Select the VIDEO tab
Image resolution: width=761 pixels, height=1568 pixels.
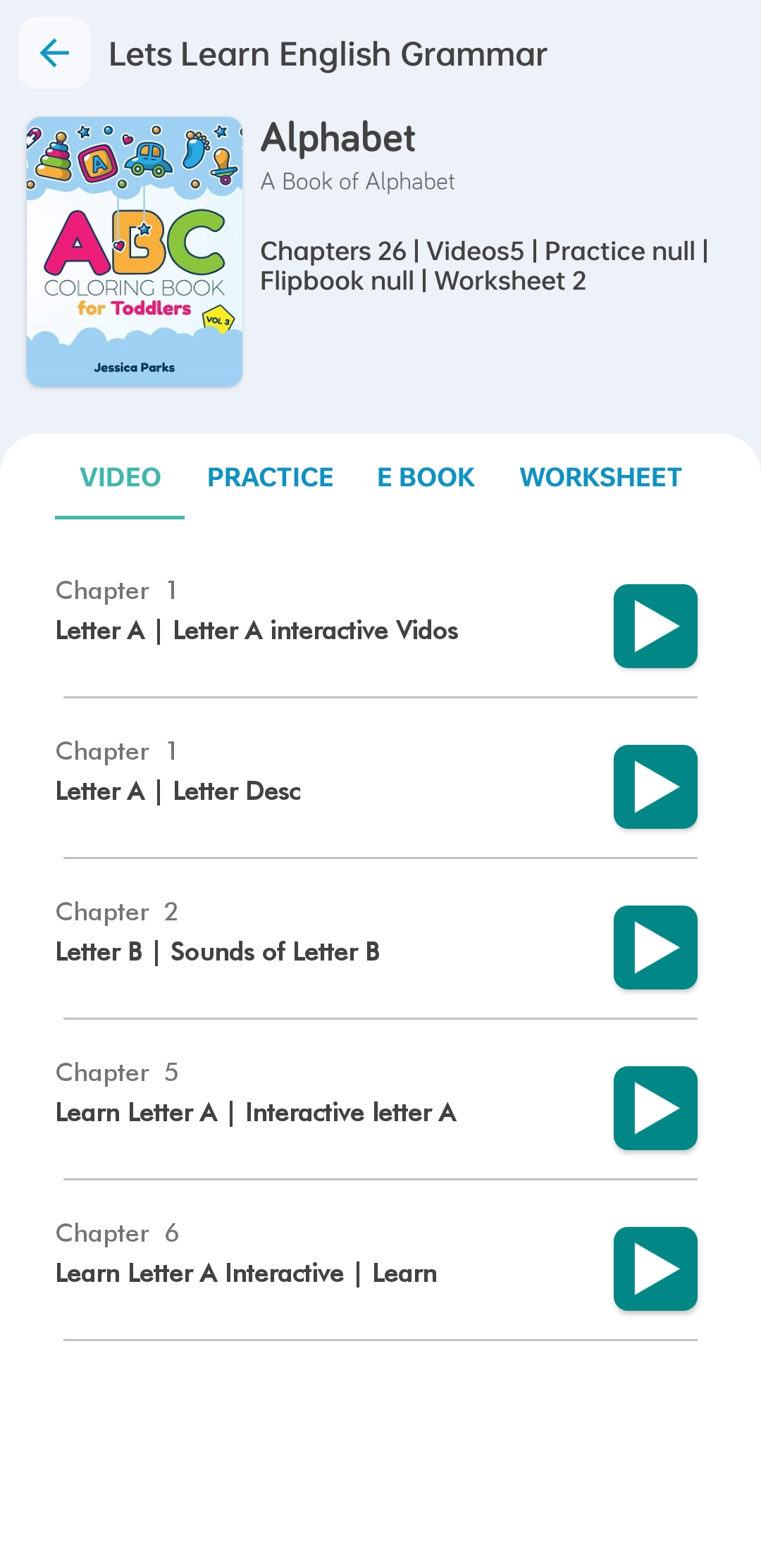[120, 477]
